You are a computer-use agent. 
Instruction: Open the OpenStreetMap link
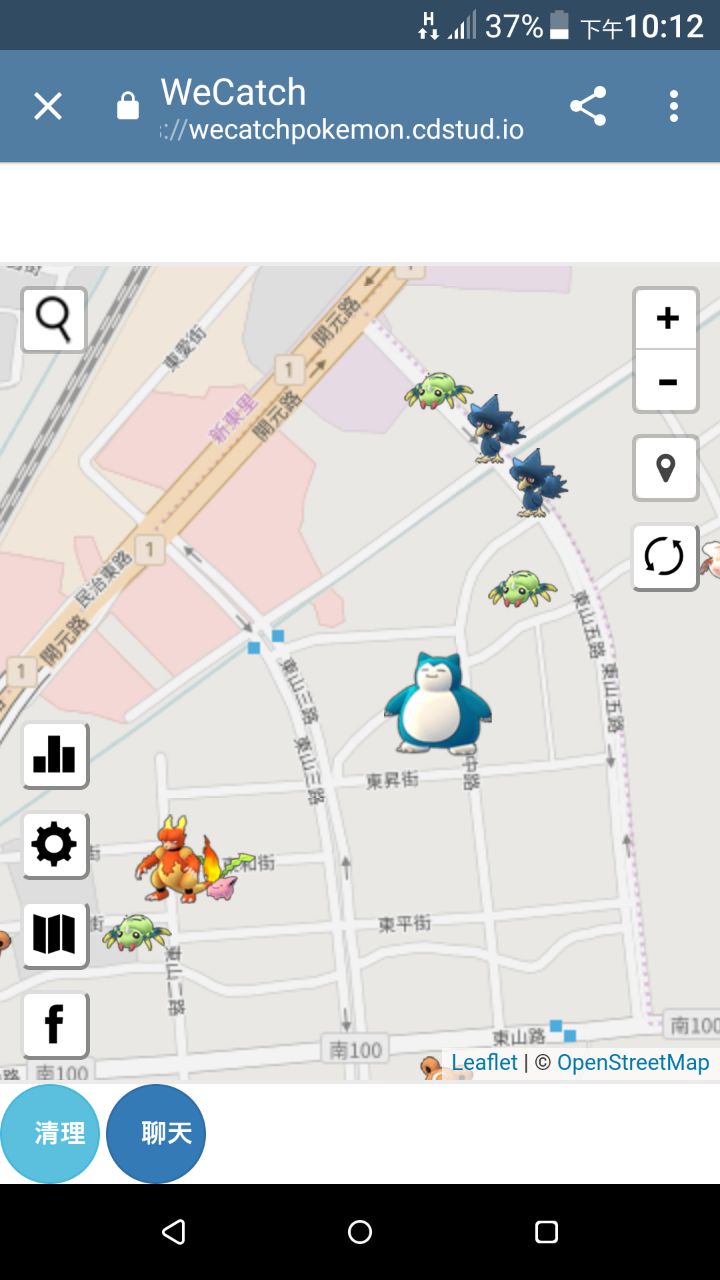pos(632,1063)
